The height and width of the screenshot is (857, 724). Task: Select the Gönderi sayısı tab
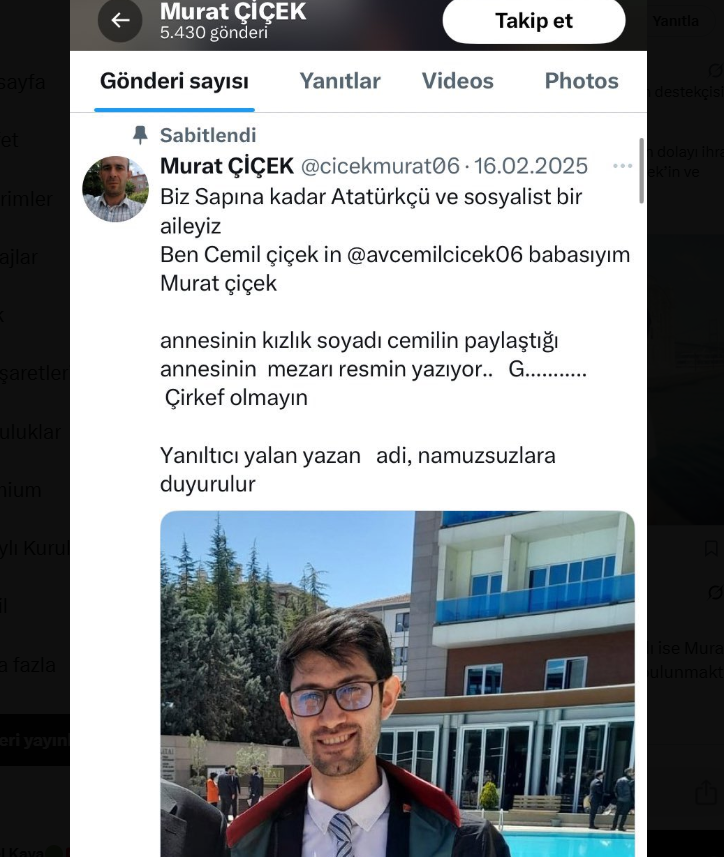pos(174,82)
